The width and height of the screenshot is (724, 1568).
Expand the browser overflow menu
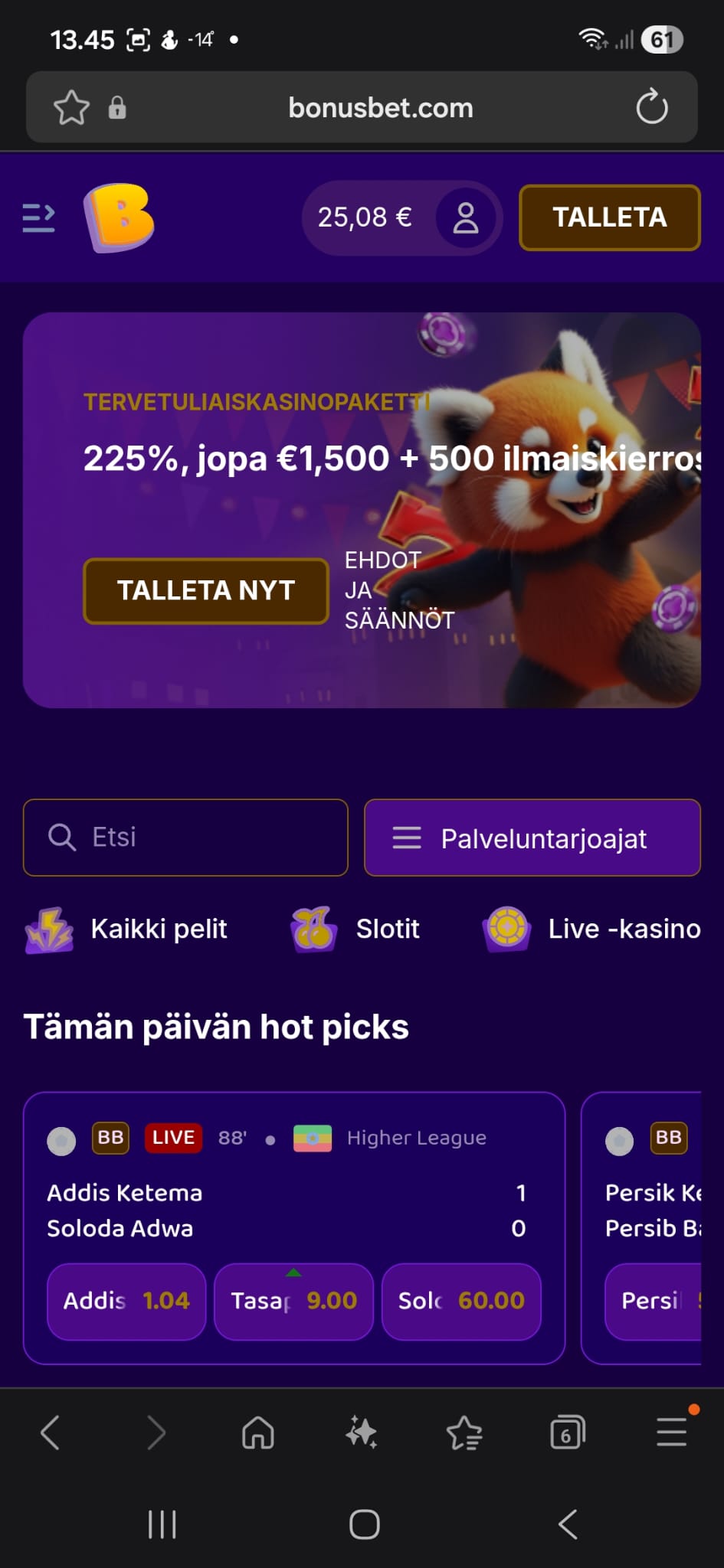670,1432
